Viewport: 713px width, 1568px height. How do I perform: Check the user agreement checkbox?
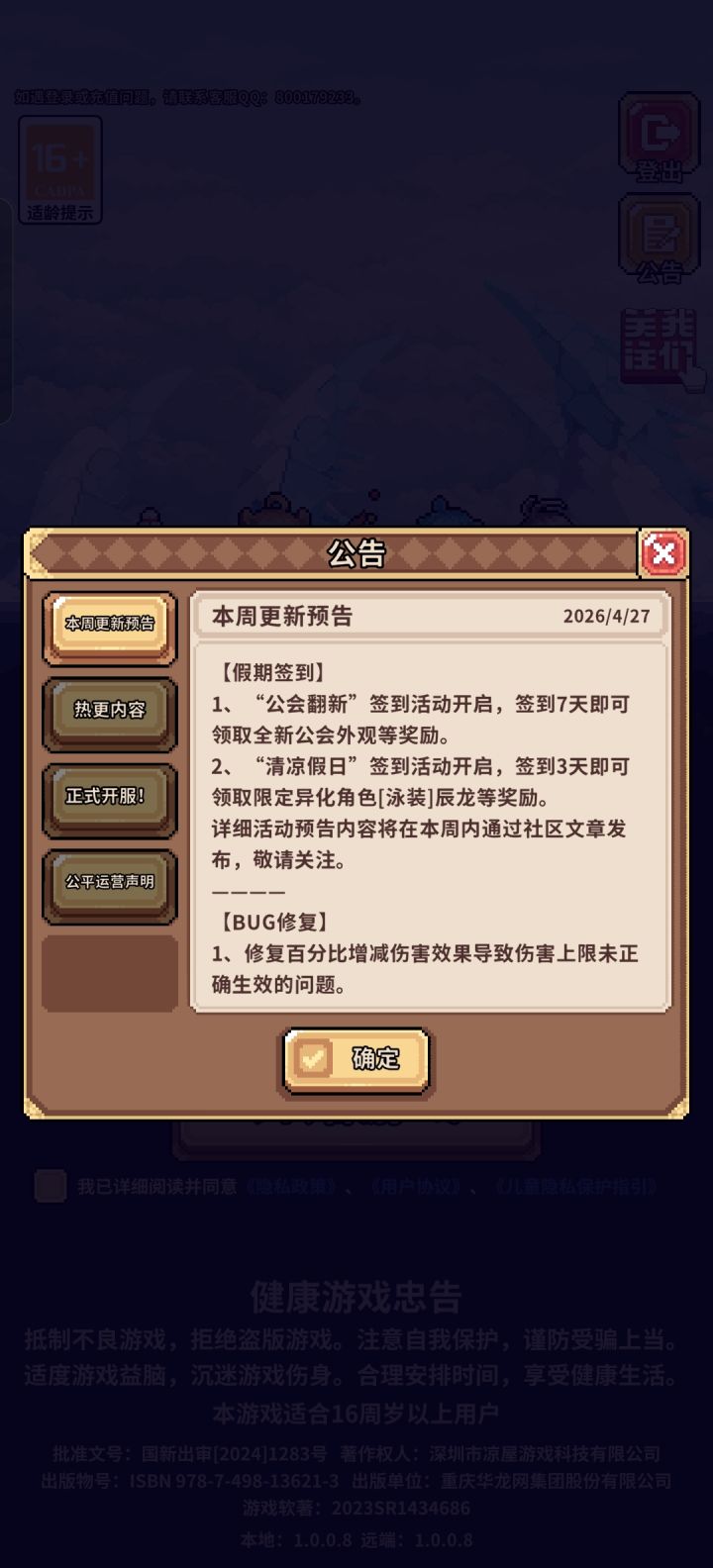pos(49,1187)
